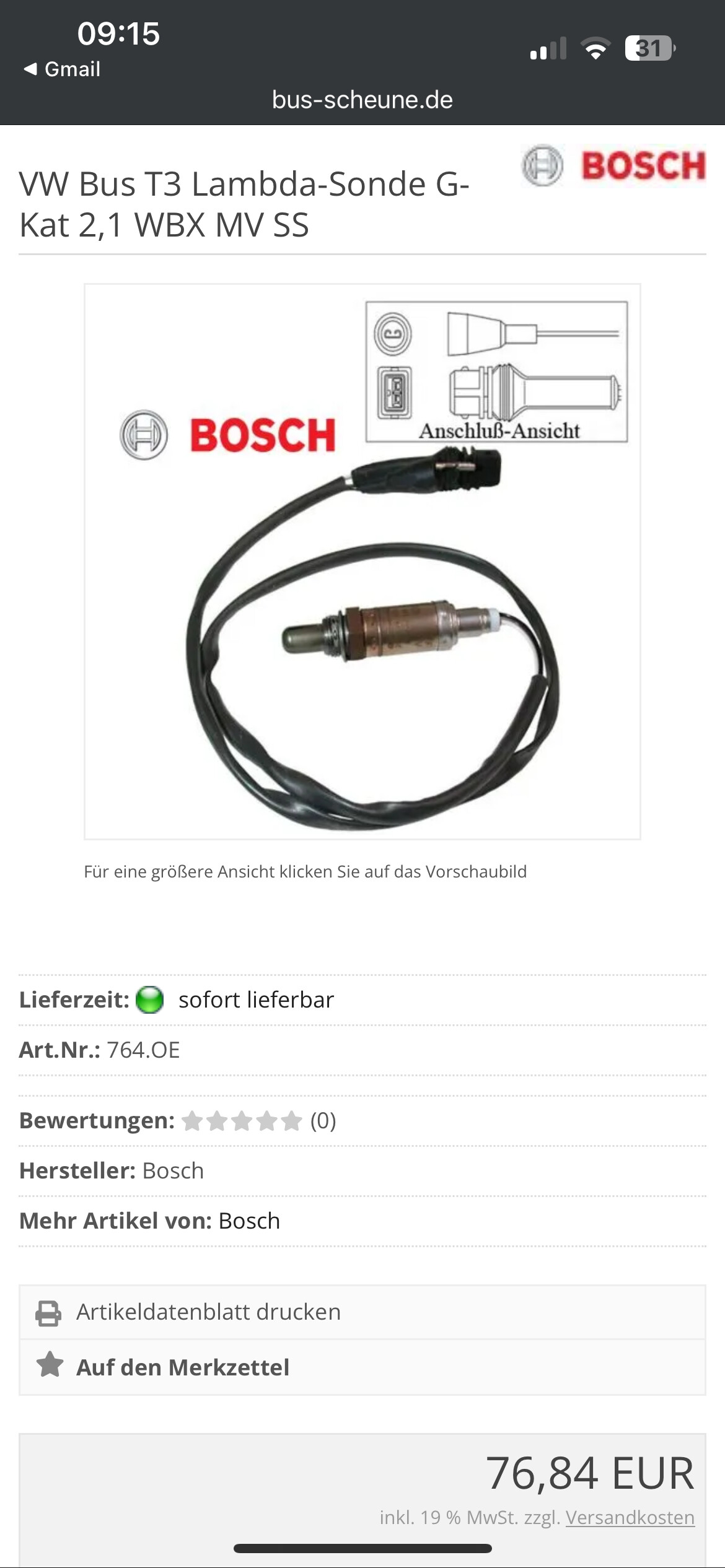
Task: Return to the Gmail app
Action: tap(63, 69)
